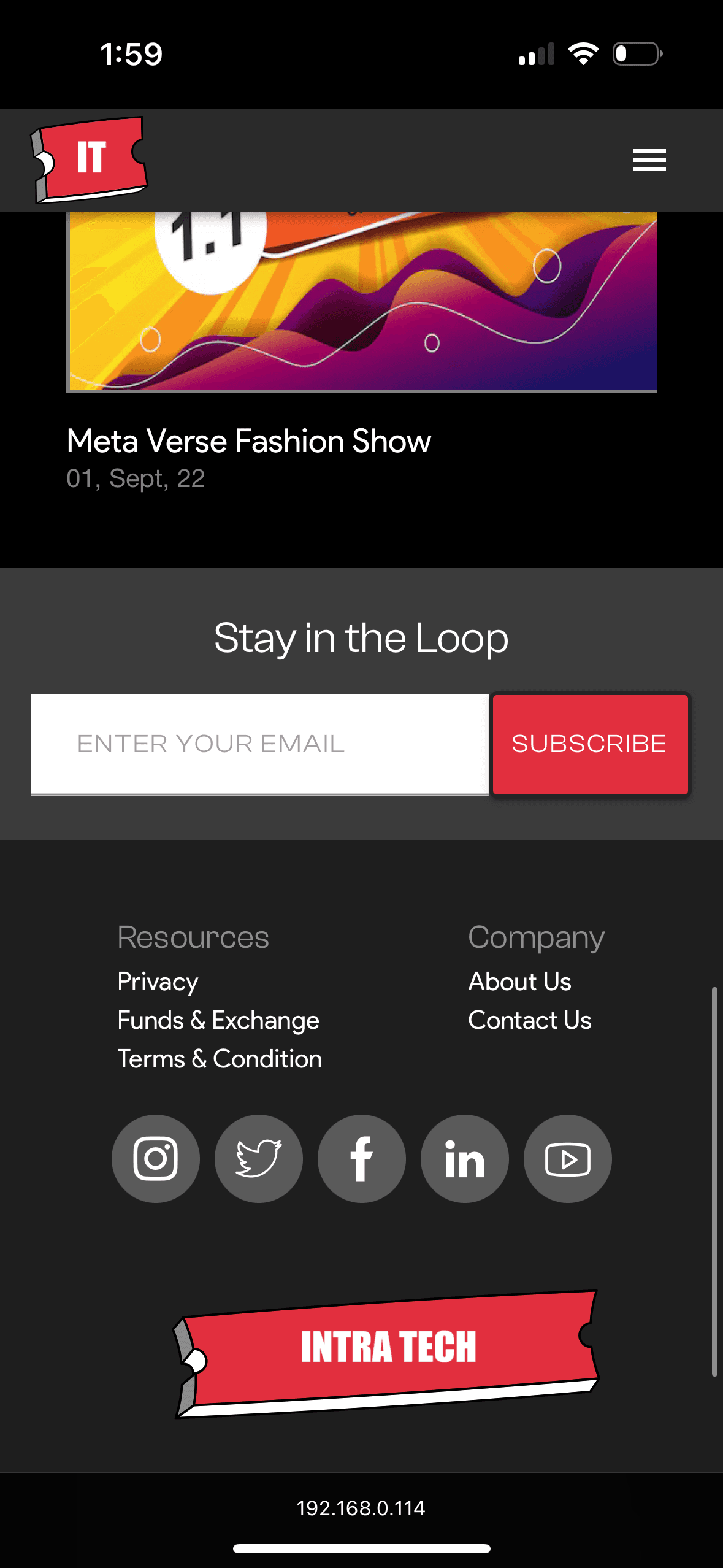Viewport: 723px width, 1568px height.
Task: Visit the Instagram profile
Action: pos(156,1158)
